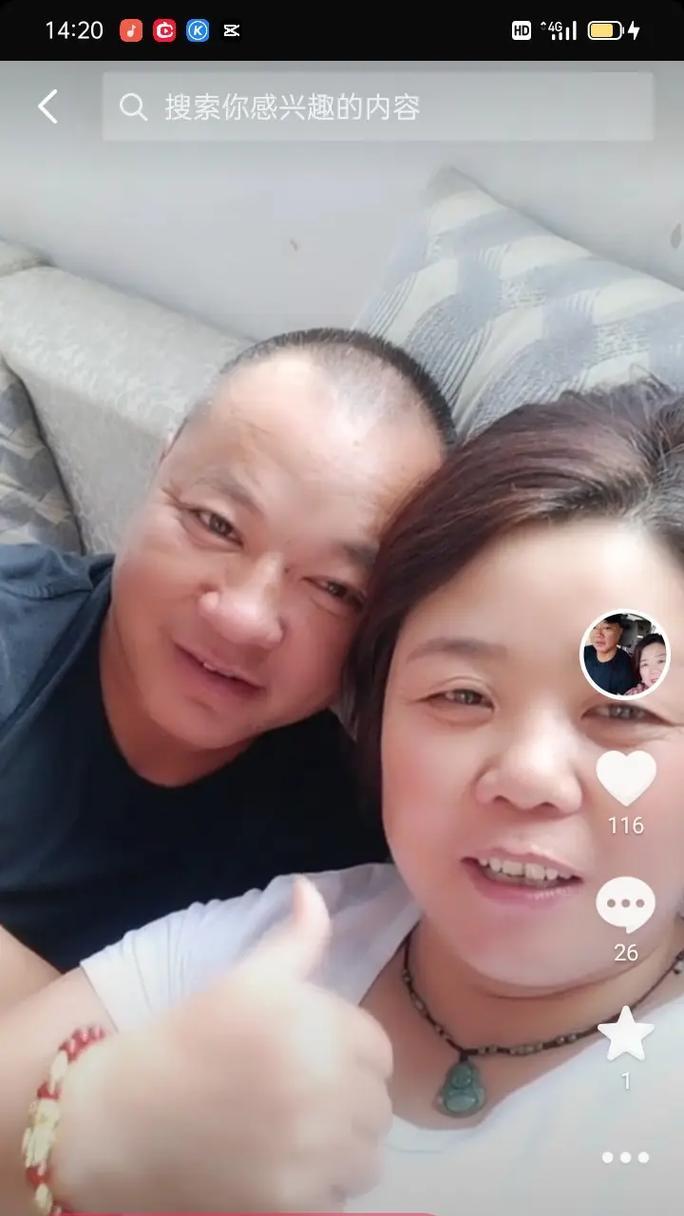This screenshot has height=1216, width=684.
Task: Go back using the top-left arrow
Action: click(x=48, y=107)
